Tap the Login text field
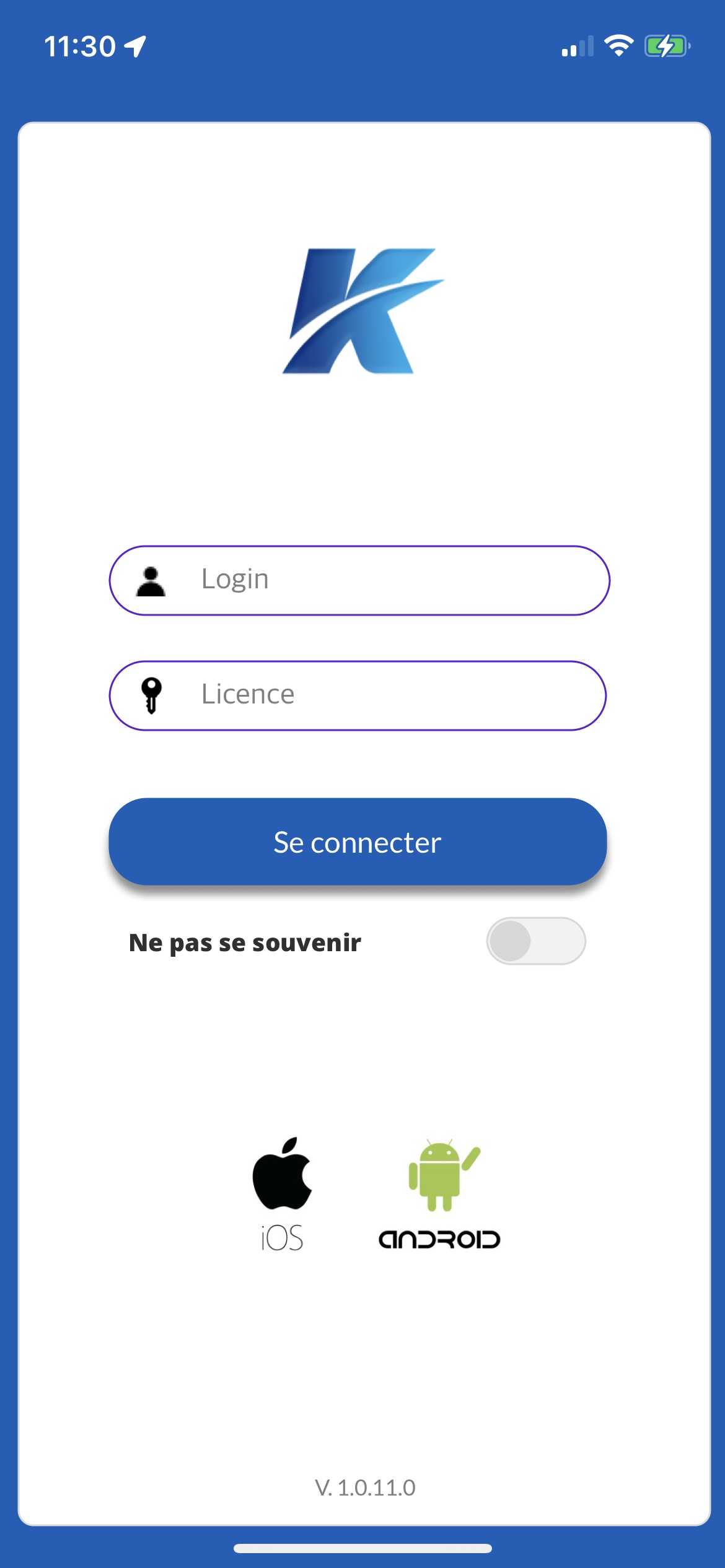Viewport: 725px width, 1568px height. click(x=359, y=580)
